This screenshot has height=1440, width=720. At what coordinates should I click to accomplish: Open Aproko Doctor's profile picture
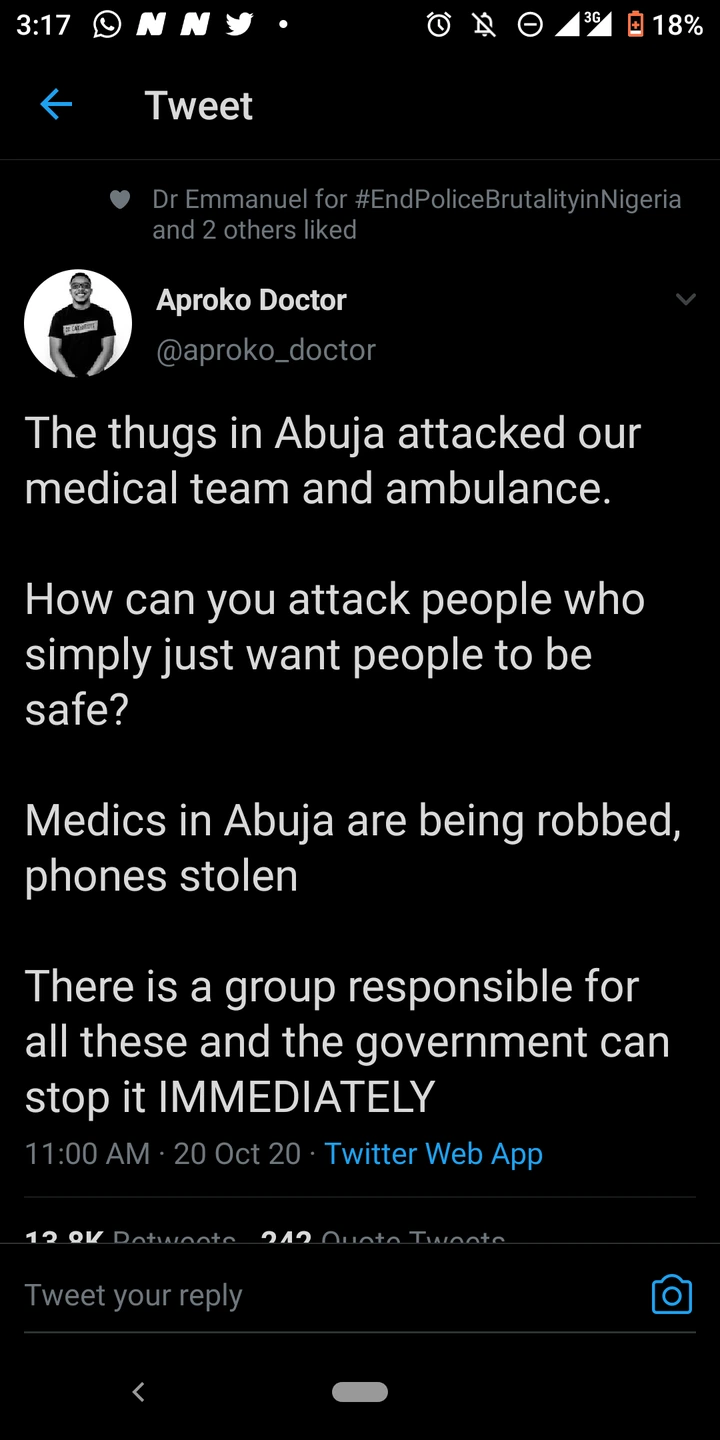coord(78,323)
